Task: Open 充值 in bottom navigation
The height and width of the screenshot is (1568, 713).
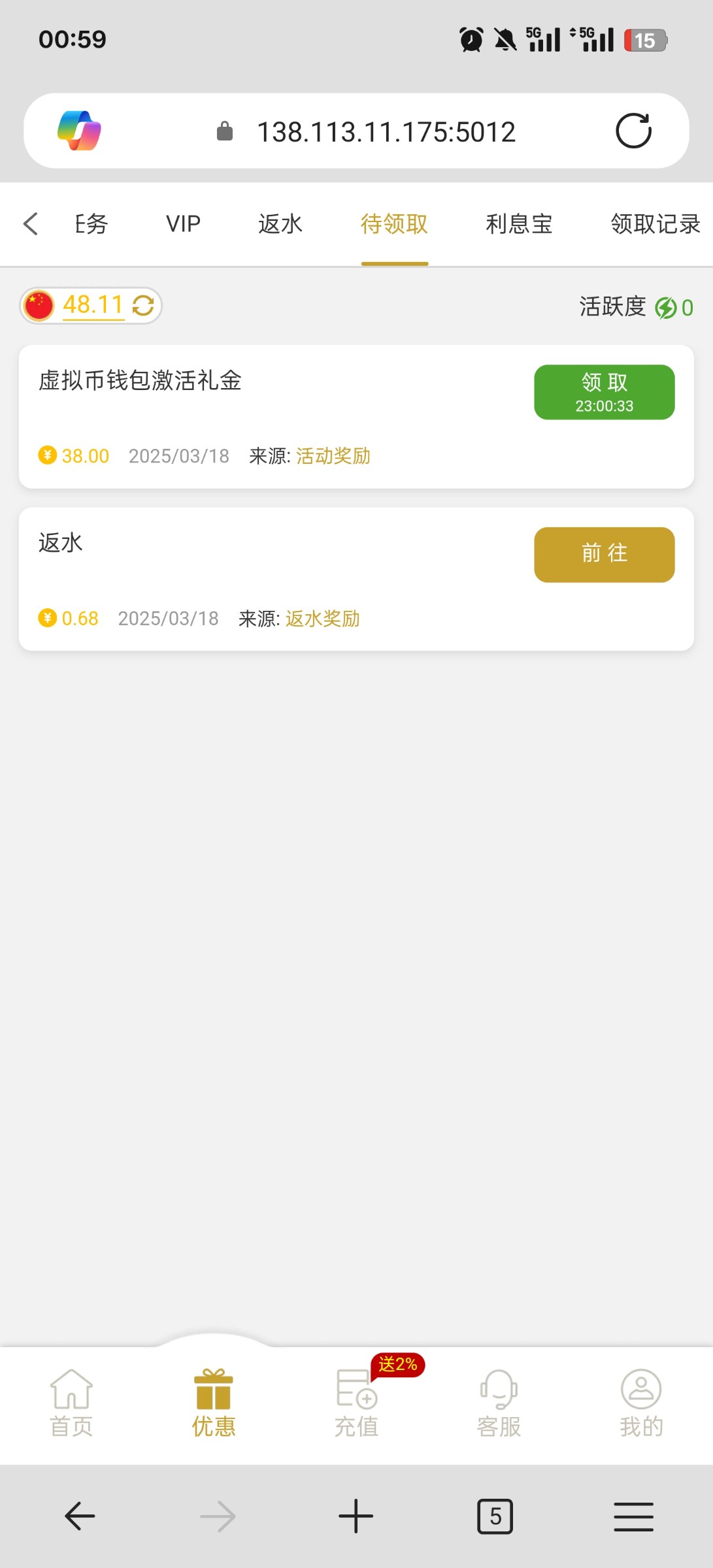Action: coord(356,1403)
